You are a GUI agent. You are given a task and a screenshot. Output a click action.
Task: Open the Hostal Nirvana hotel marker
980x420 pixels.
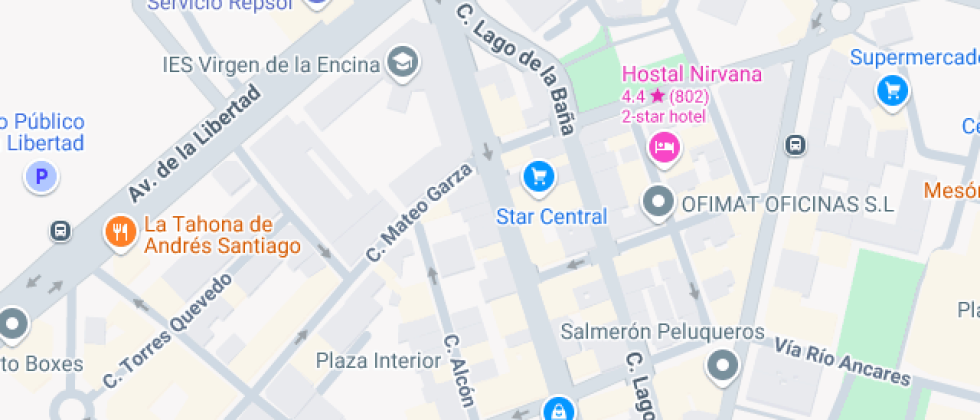[664, 149]
